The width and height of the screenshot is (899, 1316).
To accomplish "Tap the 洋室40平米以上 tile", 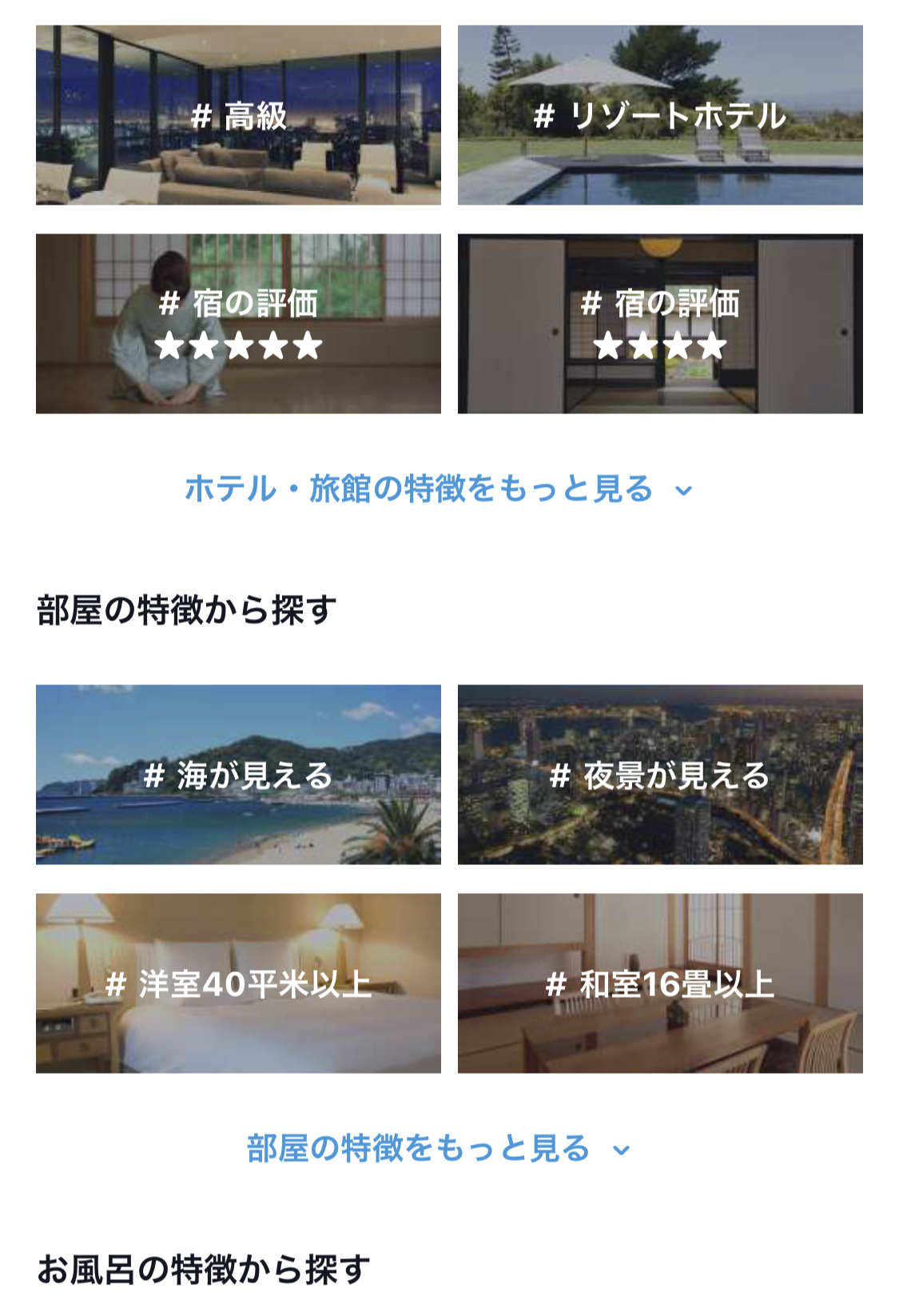I will pos(238,983).
